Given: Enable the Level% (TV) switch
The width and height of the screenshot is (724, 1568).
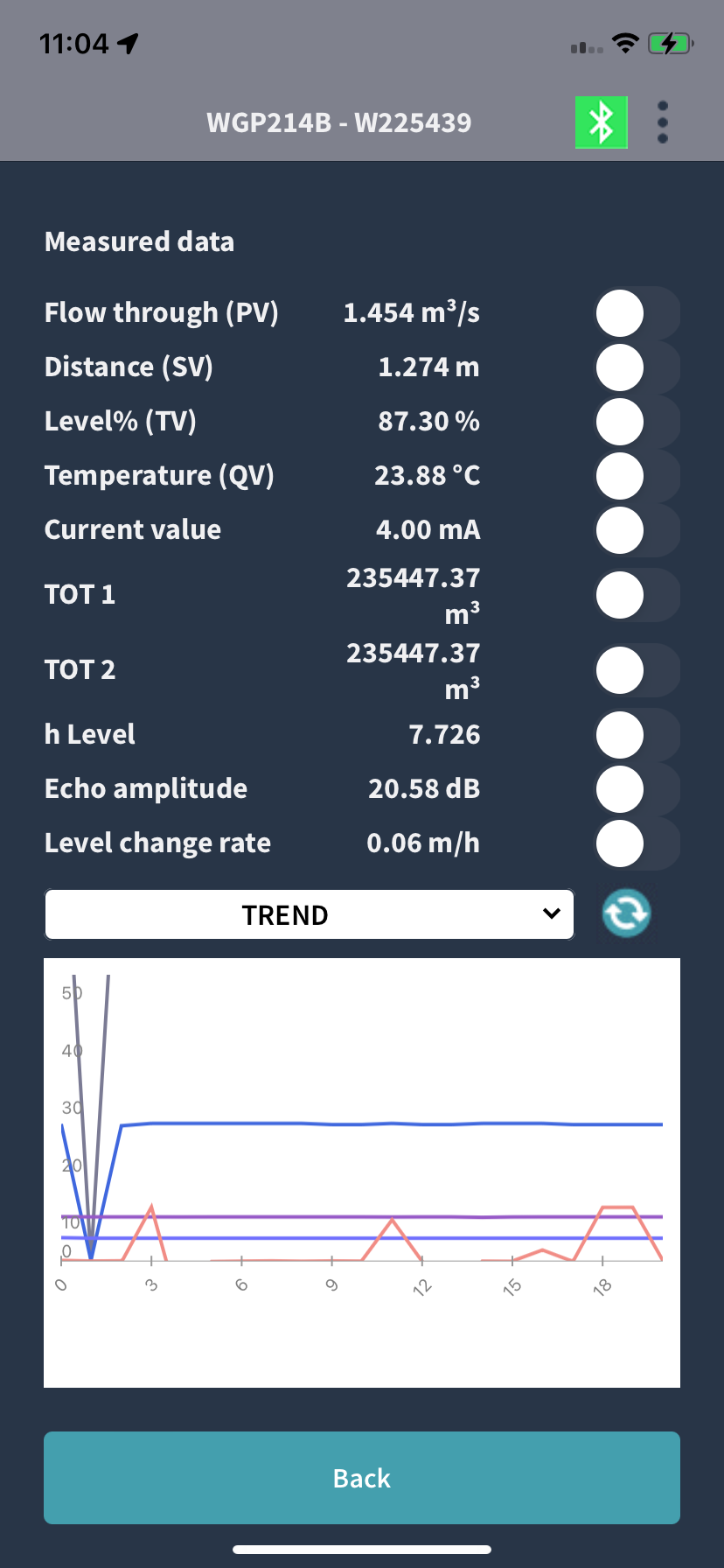Looking at the screenshot, I should coord(637,422).
